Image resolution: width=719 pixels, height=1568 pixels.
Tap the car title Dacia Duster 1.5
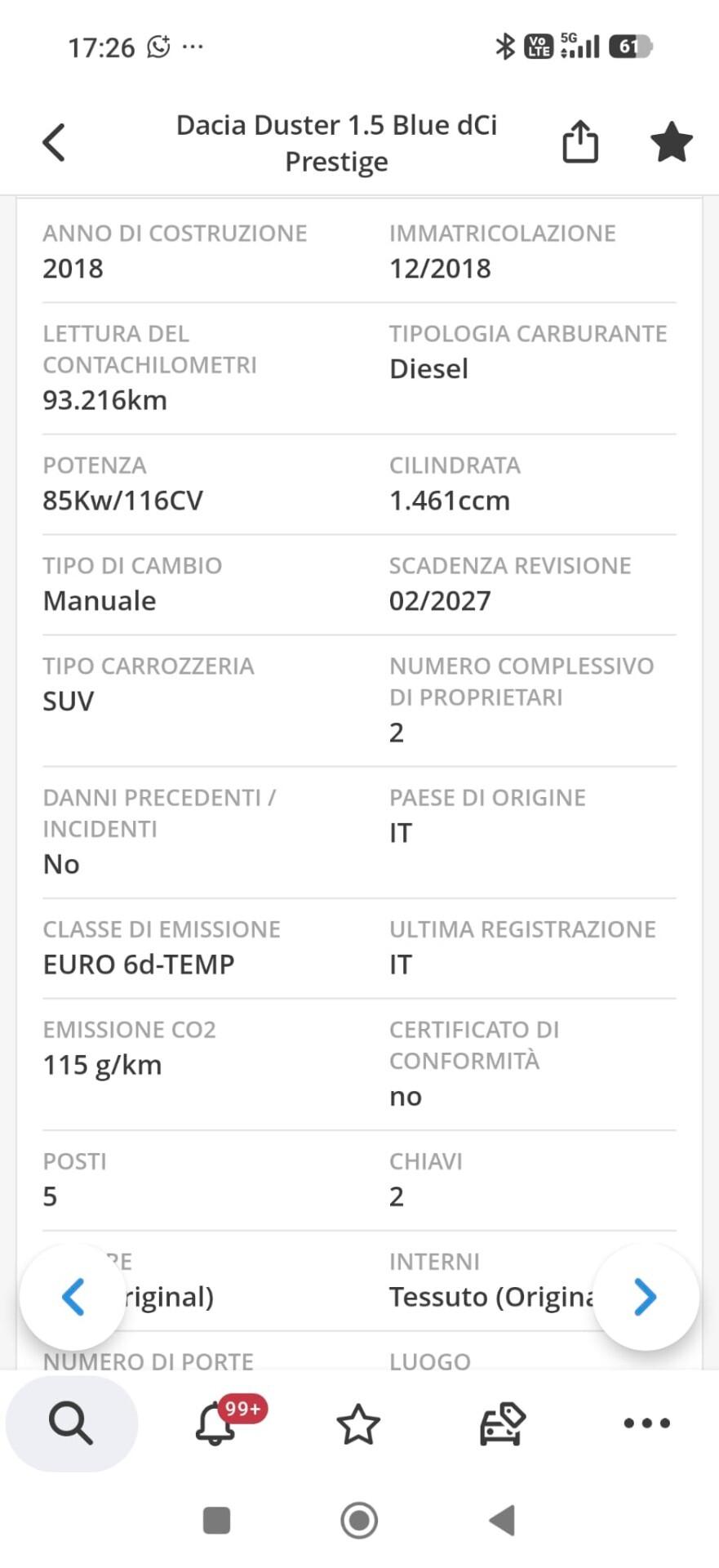(x=336, y=142)
